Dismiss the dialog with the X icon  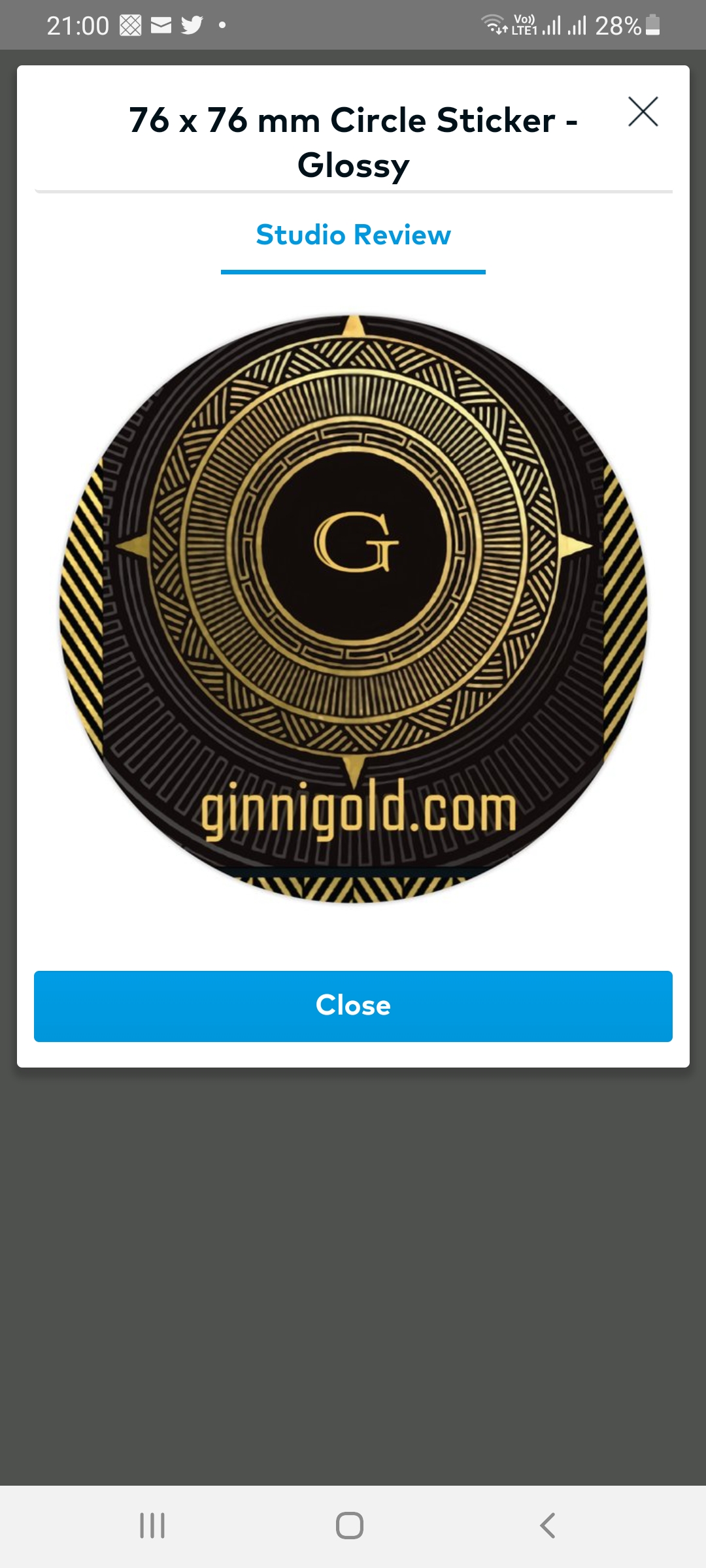tap(643, 112)
